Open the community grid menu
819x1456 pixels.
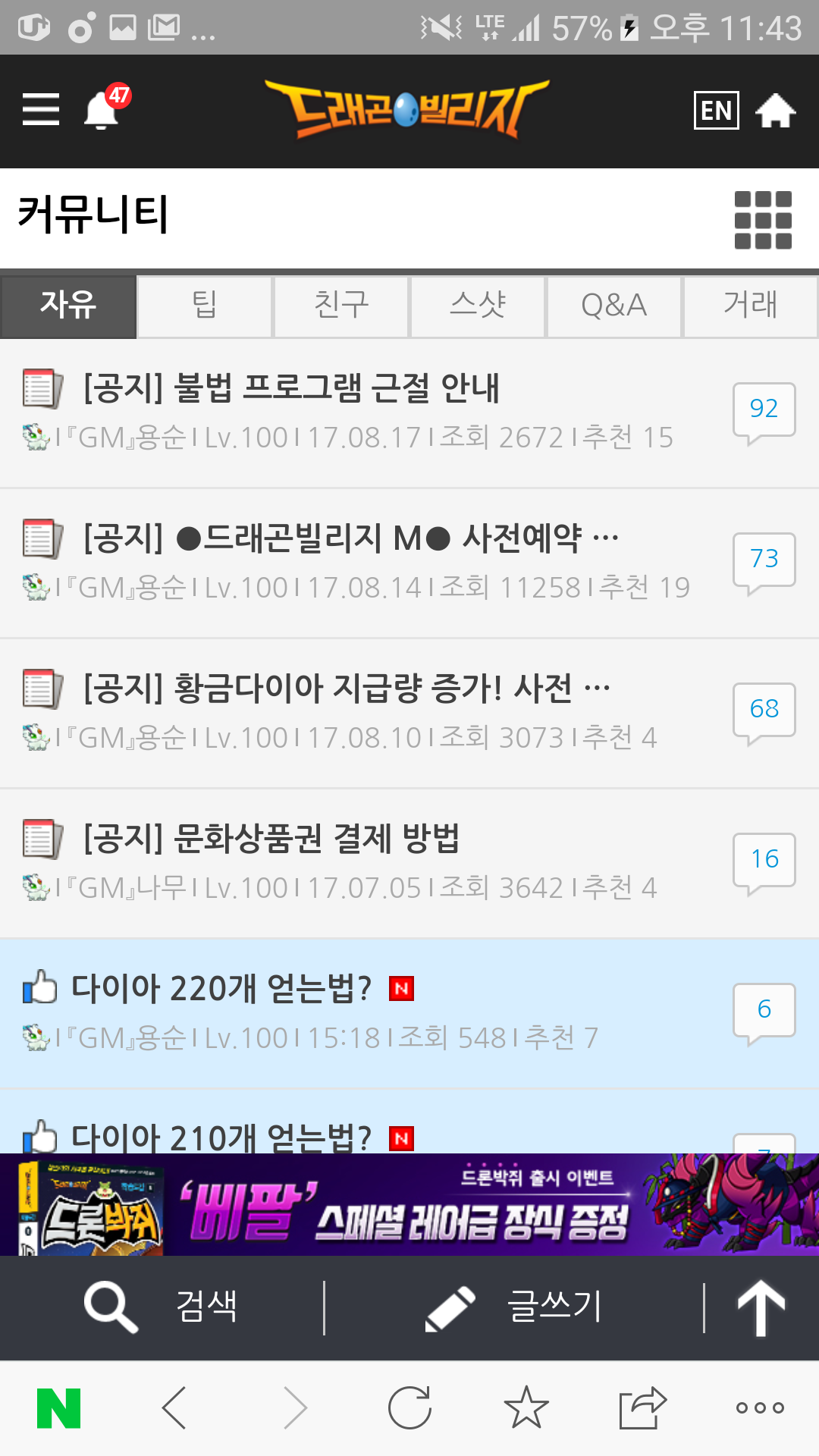pyautogui.click(x=763, y=220)
